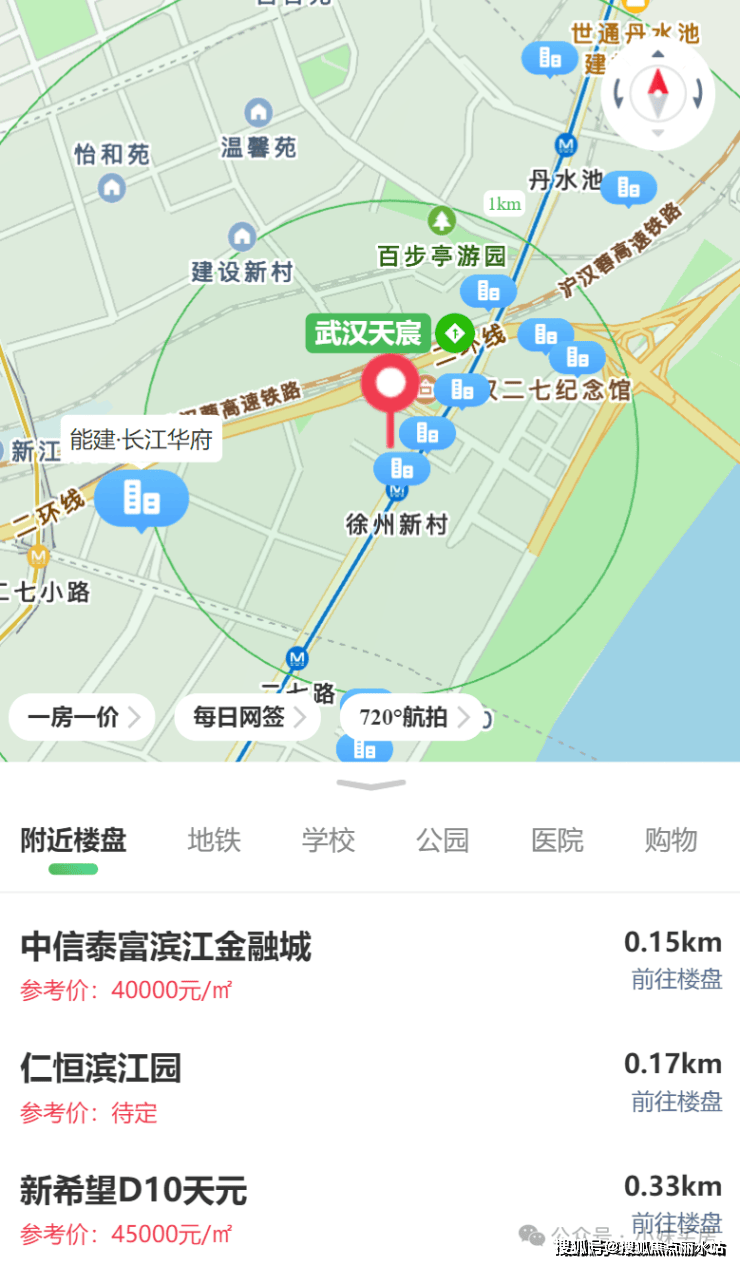Tap 前往楼盘 next to 仁恒滨江园
740x1265 pixels.
[x=676, y=1101]
